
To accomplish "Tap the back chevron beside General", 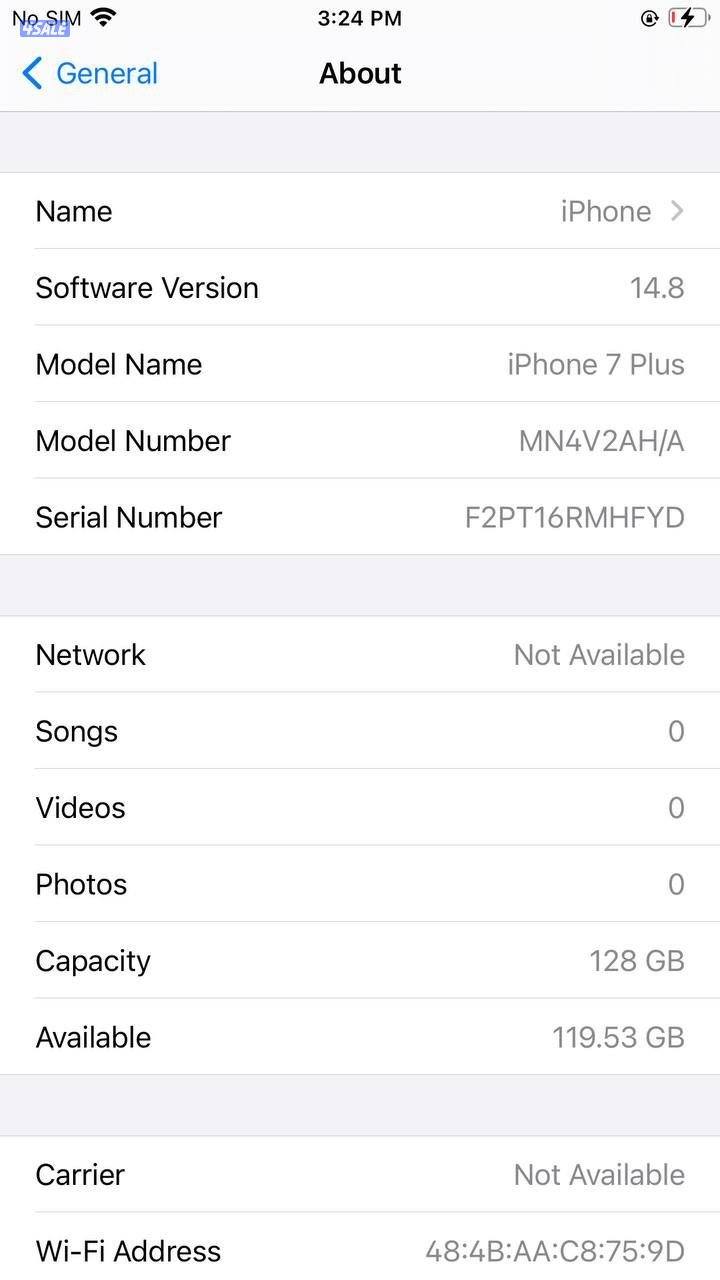I will tap(31, 72).
